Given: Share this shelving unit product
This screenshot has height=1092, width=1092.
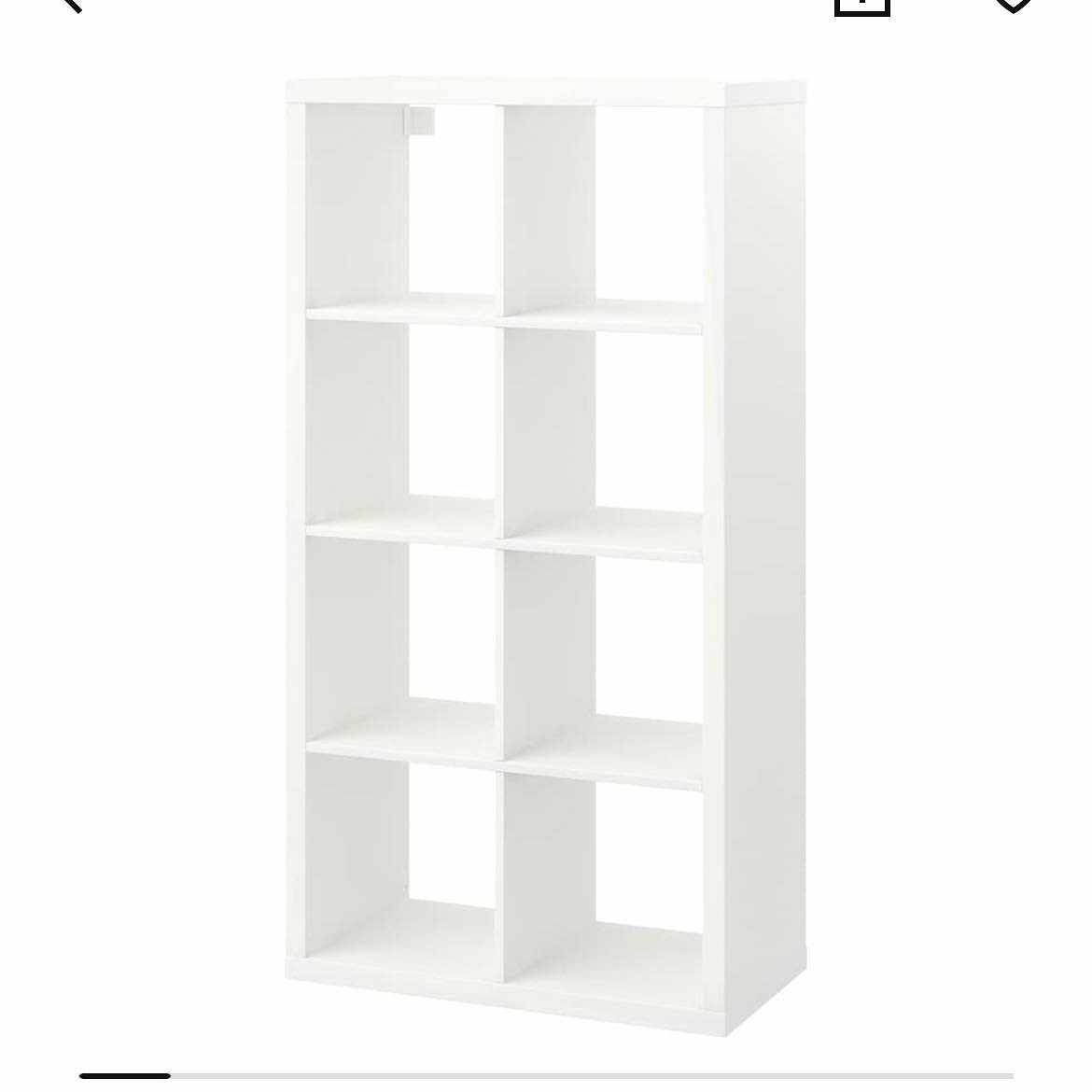Looking at the screenshot, I should pyautogui.click(x=861, y=5).
